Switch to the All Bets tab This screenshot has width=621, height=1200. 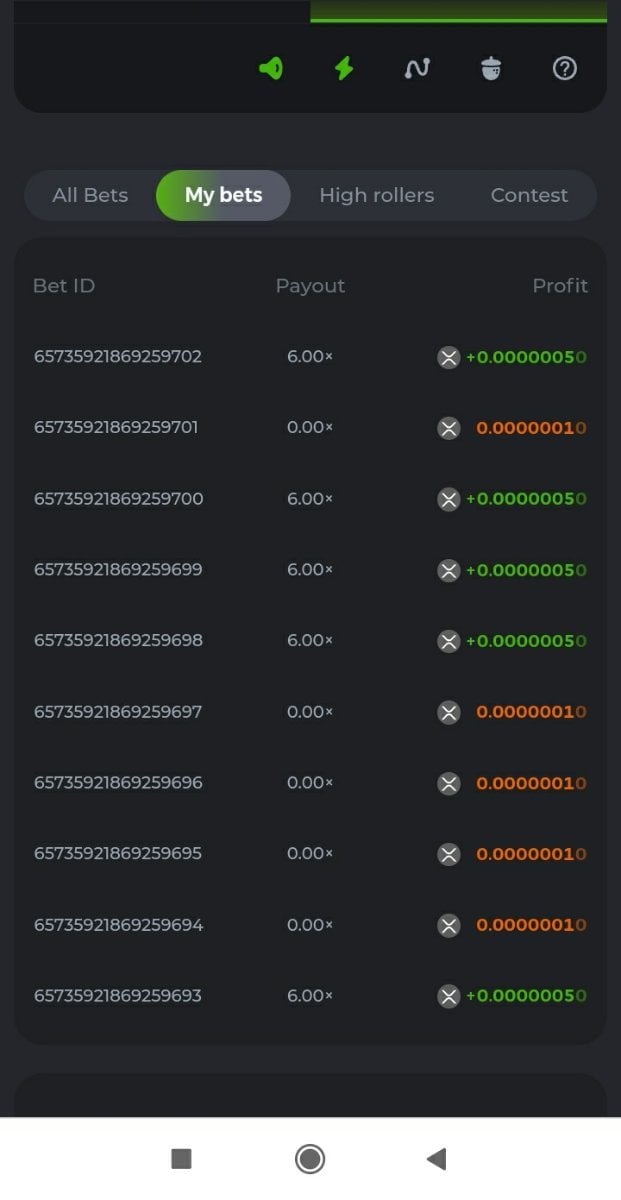[x=90, y=195]
